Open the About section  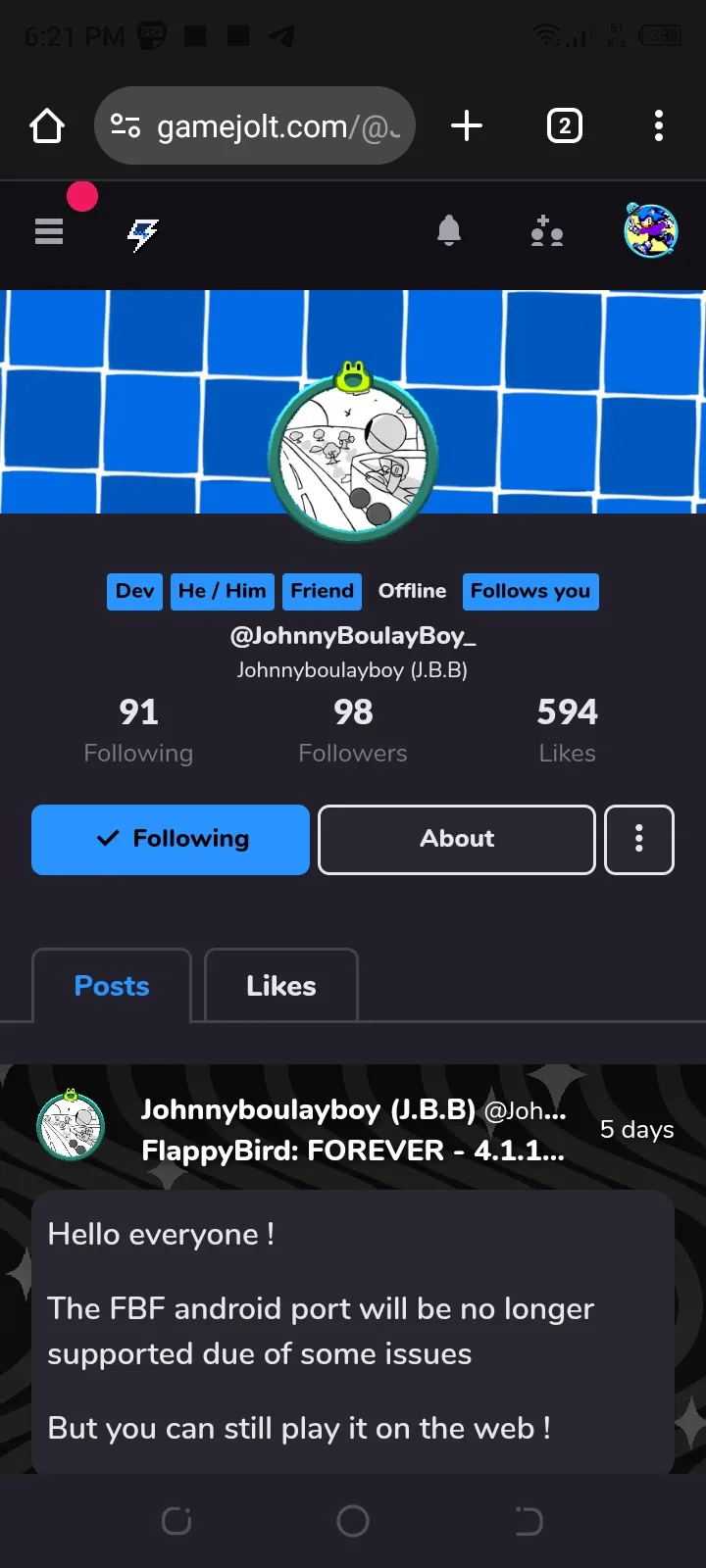coord(457,840)
